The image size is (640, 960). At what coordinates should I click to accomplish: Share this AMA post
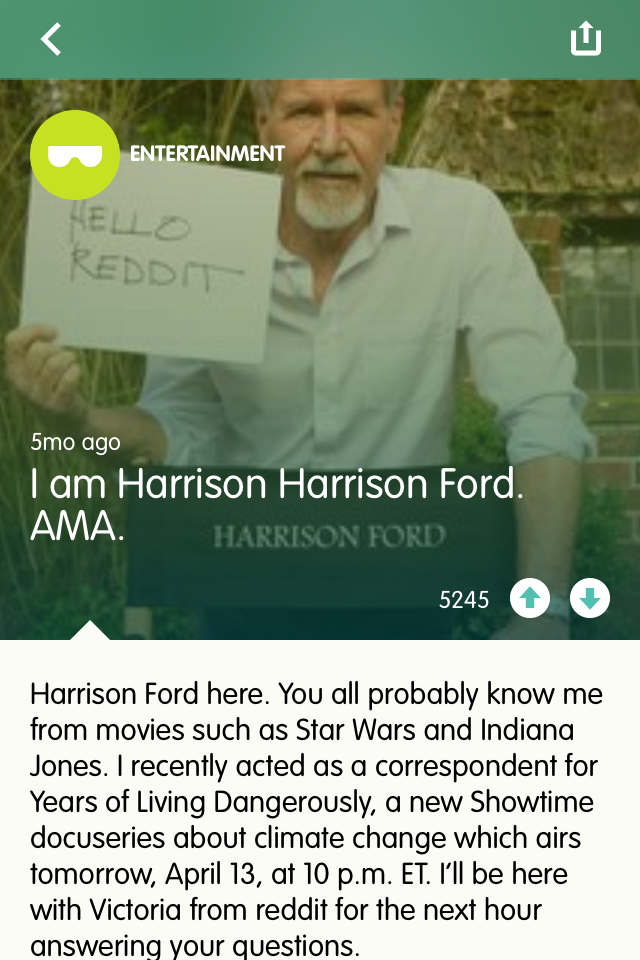[585, 39]
